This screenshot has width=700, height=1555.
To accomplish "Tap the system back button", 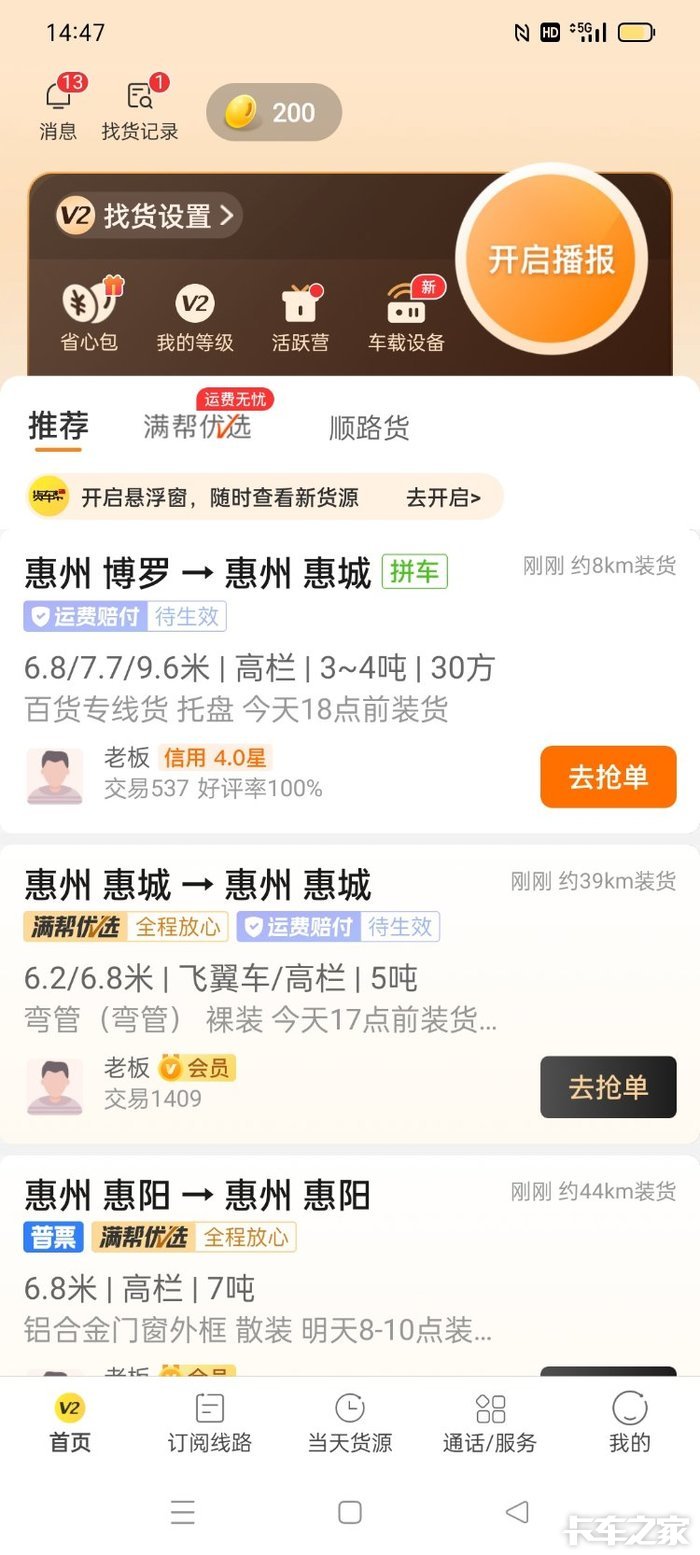I will [517, 1512].
